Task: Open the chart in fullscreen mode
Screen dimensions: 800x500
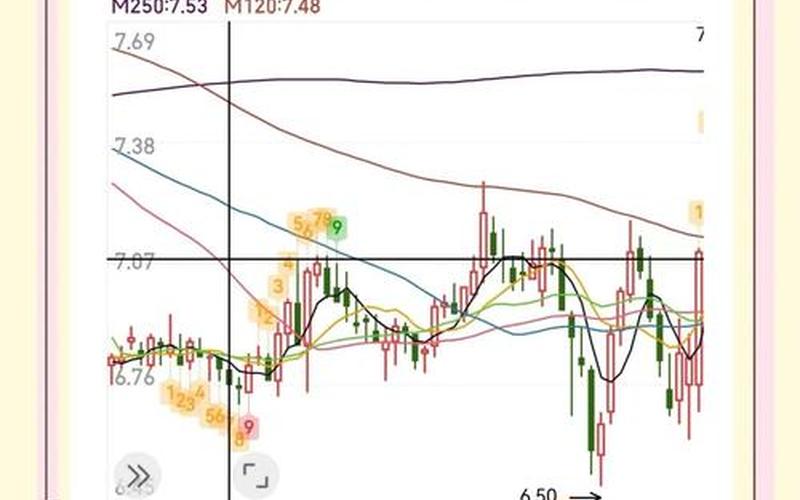Action: click(x=254, y=474)
